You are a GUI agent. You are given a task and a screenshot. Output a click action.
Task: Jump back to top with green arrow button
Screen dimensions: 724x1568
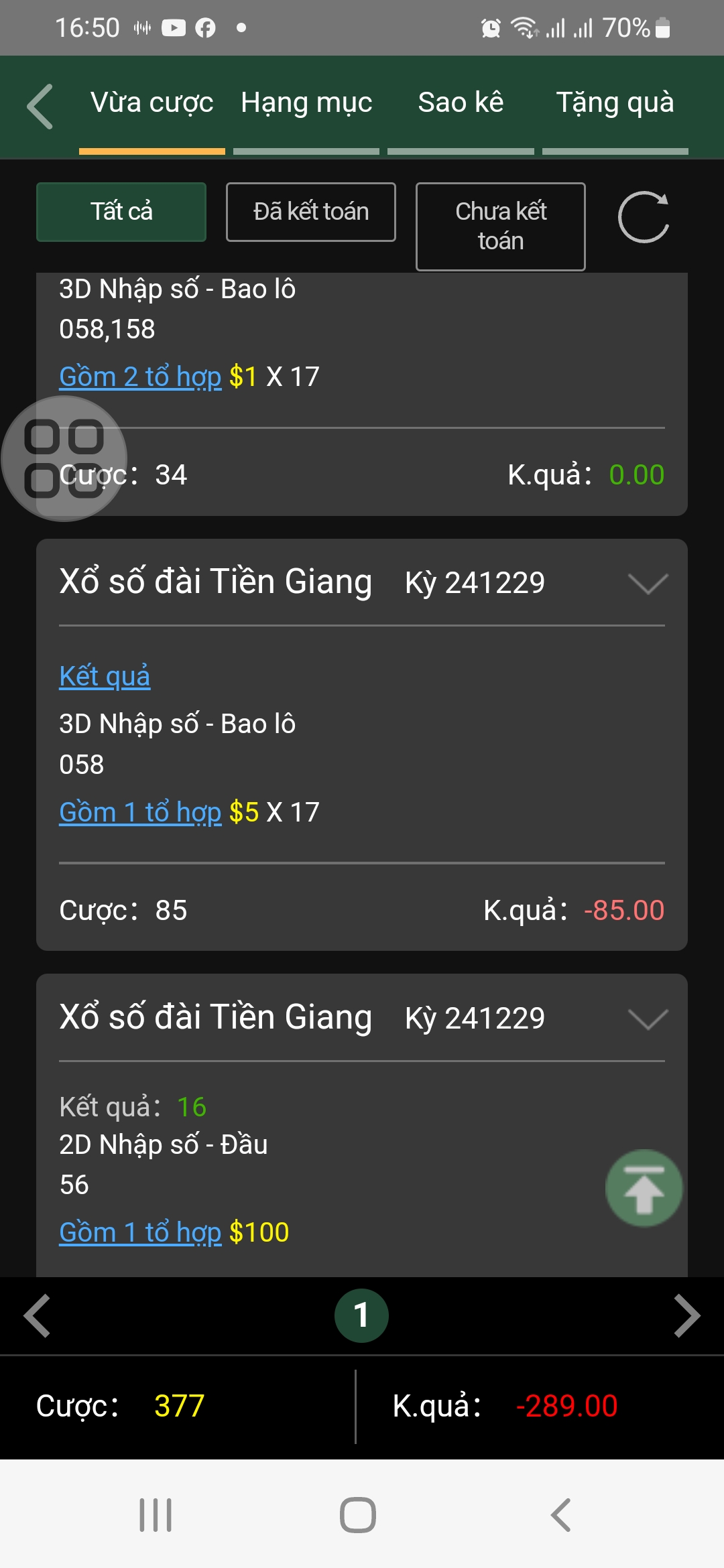pos(644,1189)
